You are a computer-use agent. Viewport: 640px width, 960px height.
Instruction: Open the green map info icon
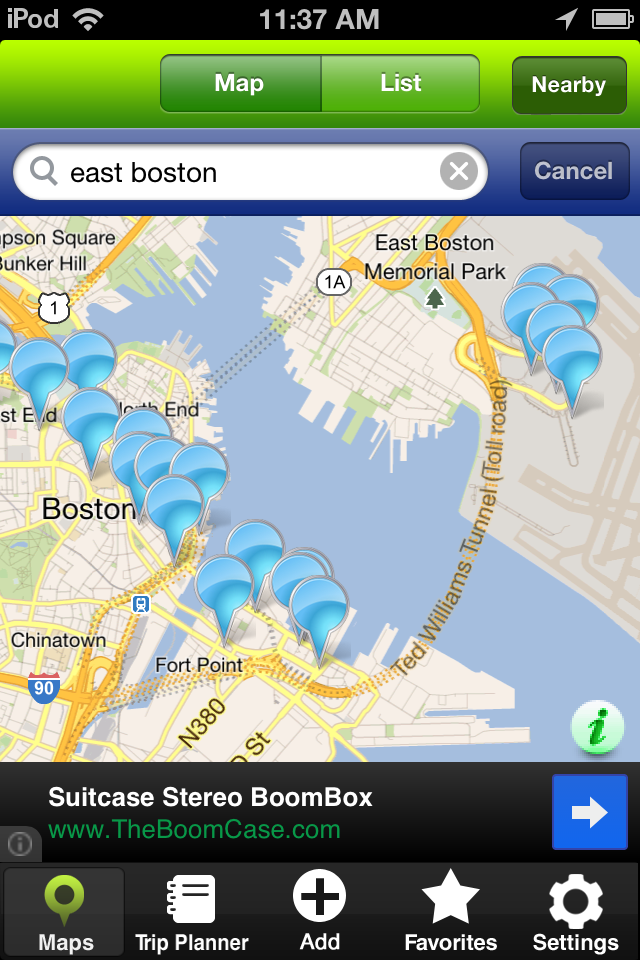(x=597, y=727)
